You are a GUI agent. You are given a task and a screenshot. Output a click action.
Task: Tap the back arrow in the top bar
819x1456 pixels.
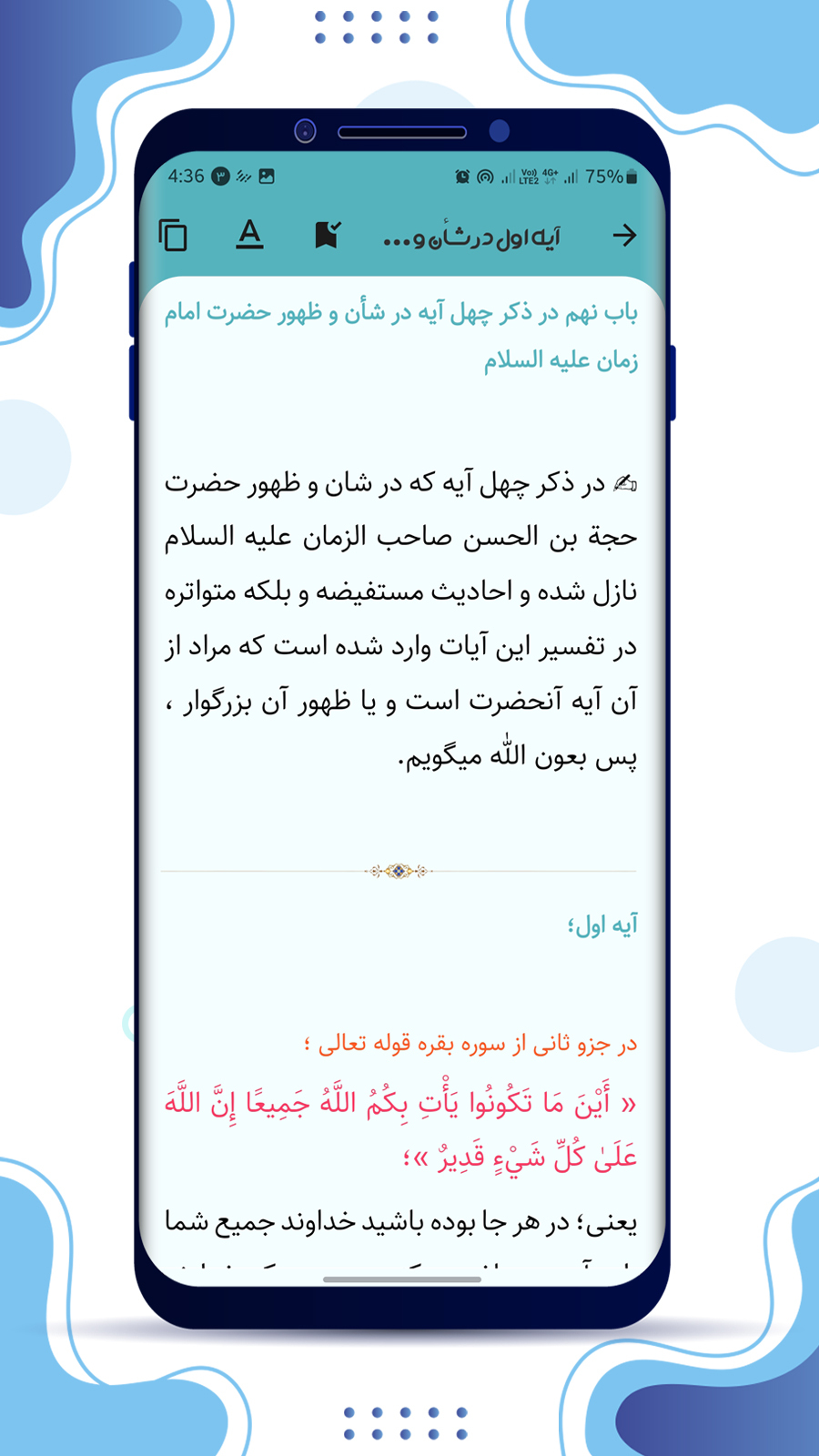click(x=624, y=236)
